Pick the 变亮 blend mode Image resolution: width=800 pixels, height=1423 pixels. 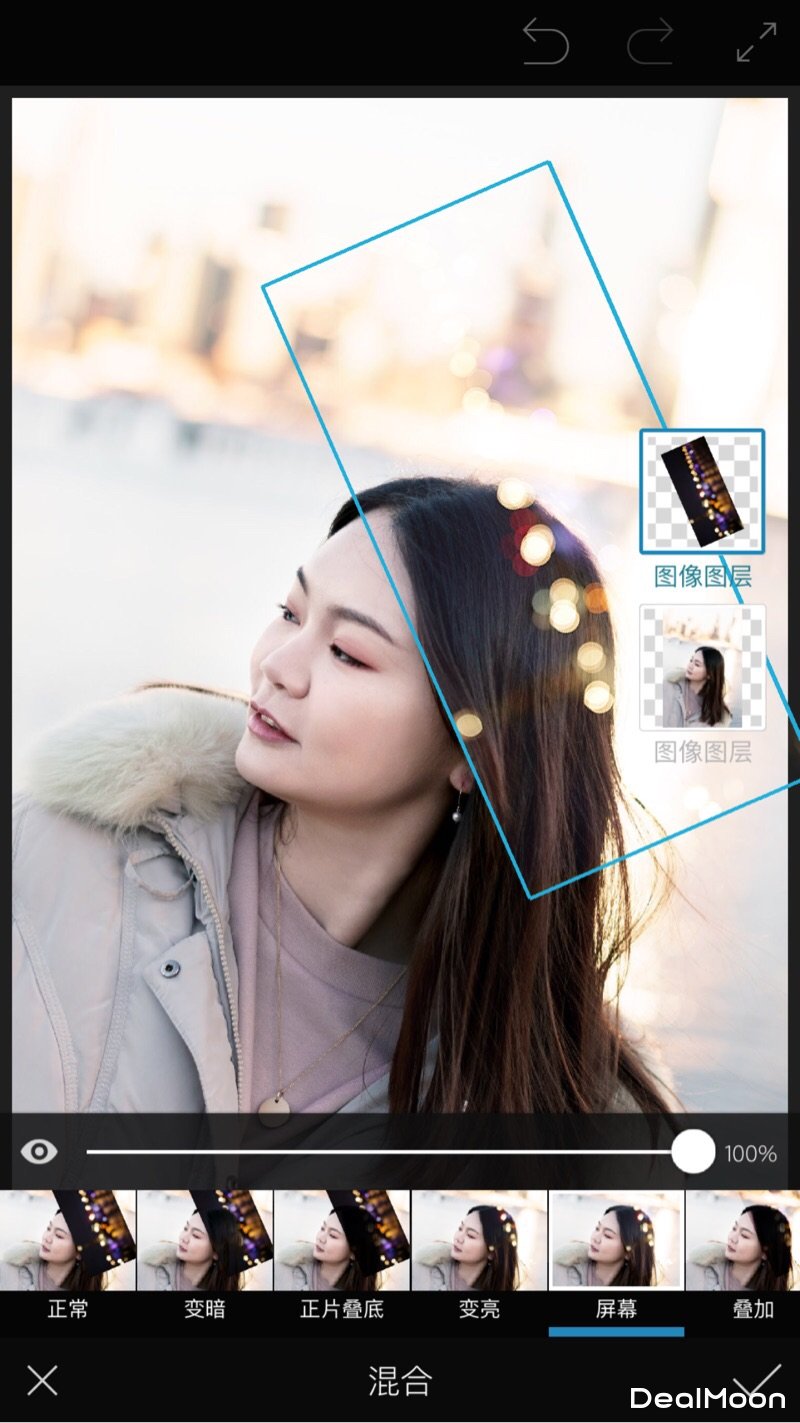point(479,1252)
